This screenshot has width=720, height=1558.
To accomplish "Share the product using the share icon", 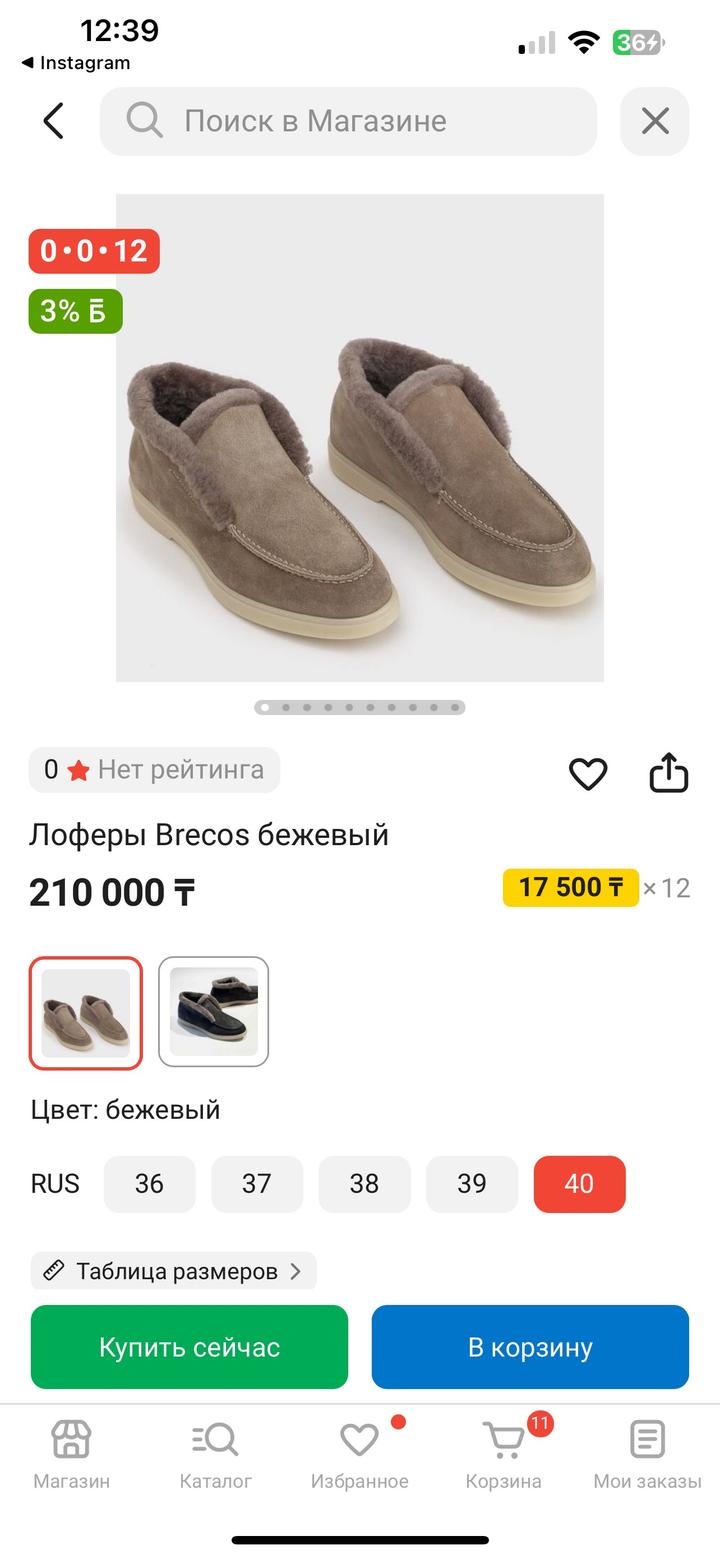I will [668, 772].
